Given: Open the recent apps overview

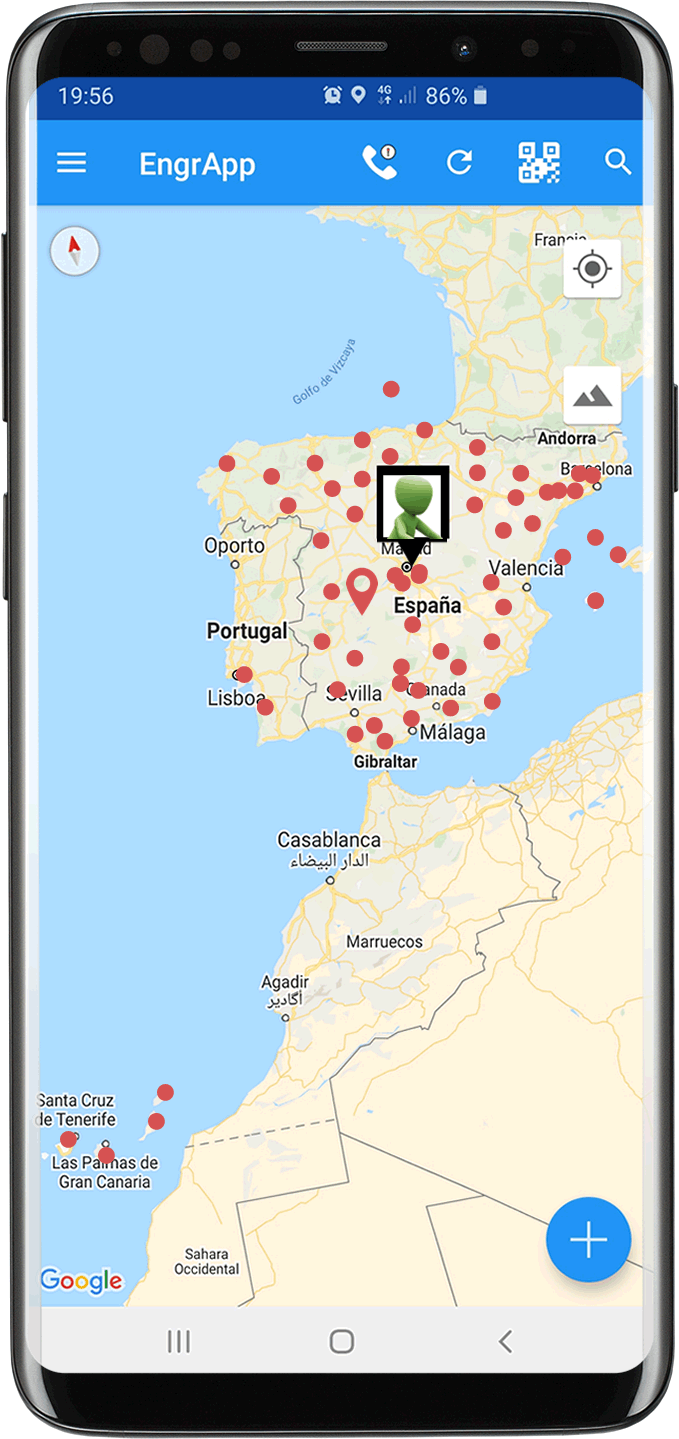Looking at the screenshot, I should click(178, 1341).
